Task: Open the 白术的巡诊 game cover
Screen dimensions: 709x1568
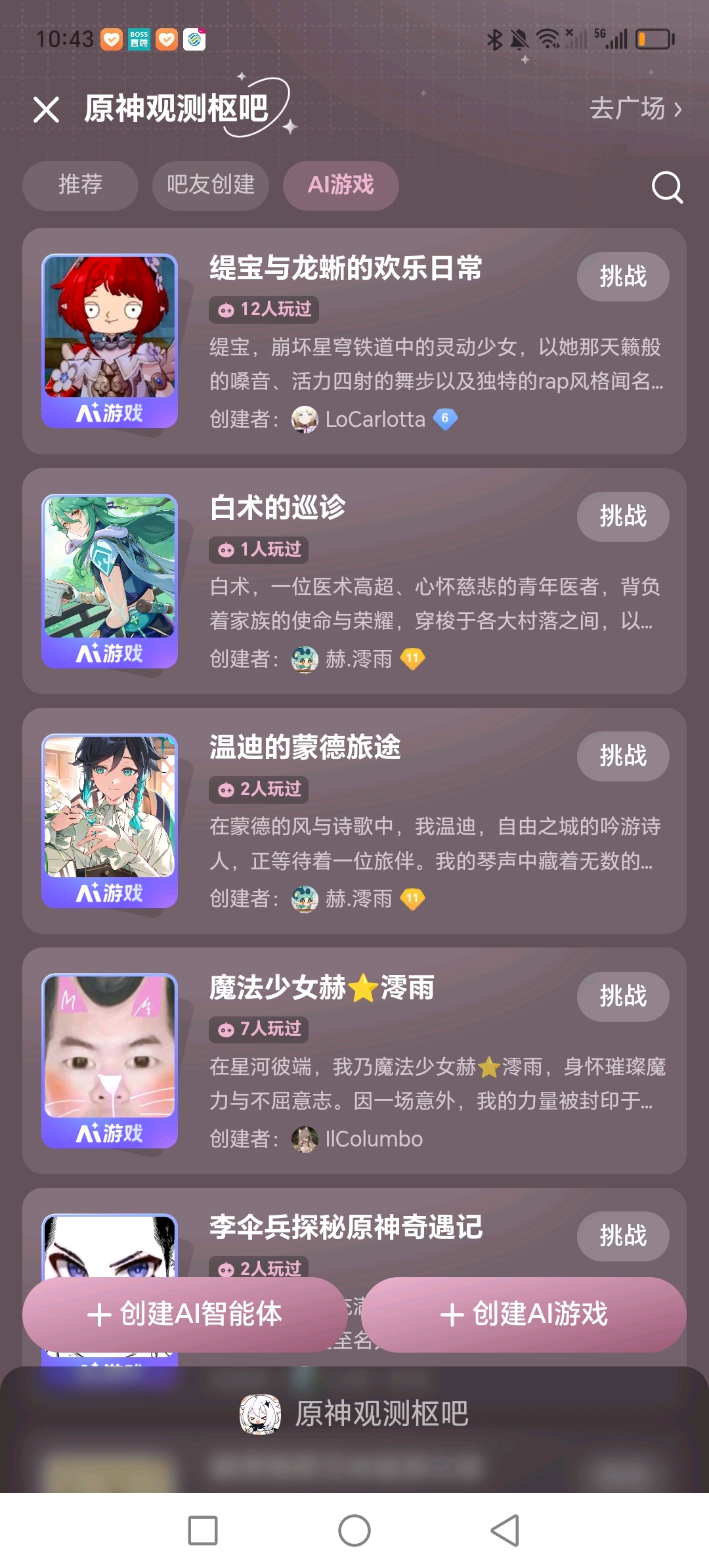Action: pyautogui.click(x=110, y=581)
